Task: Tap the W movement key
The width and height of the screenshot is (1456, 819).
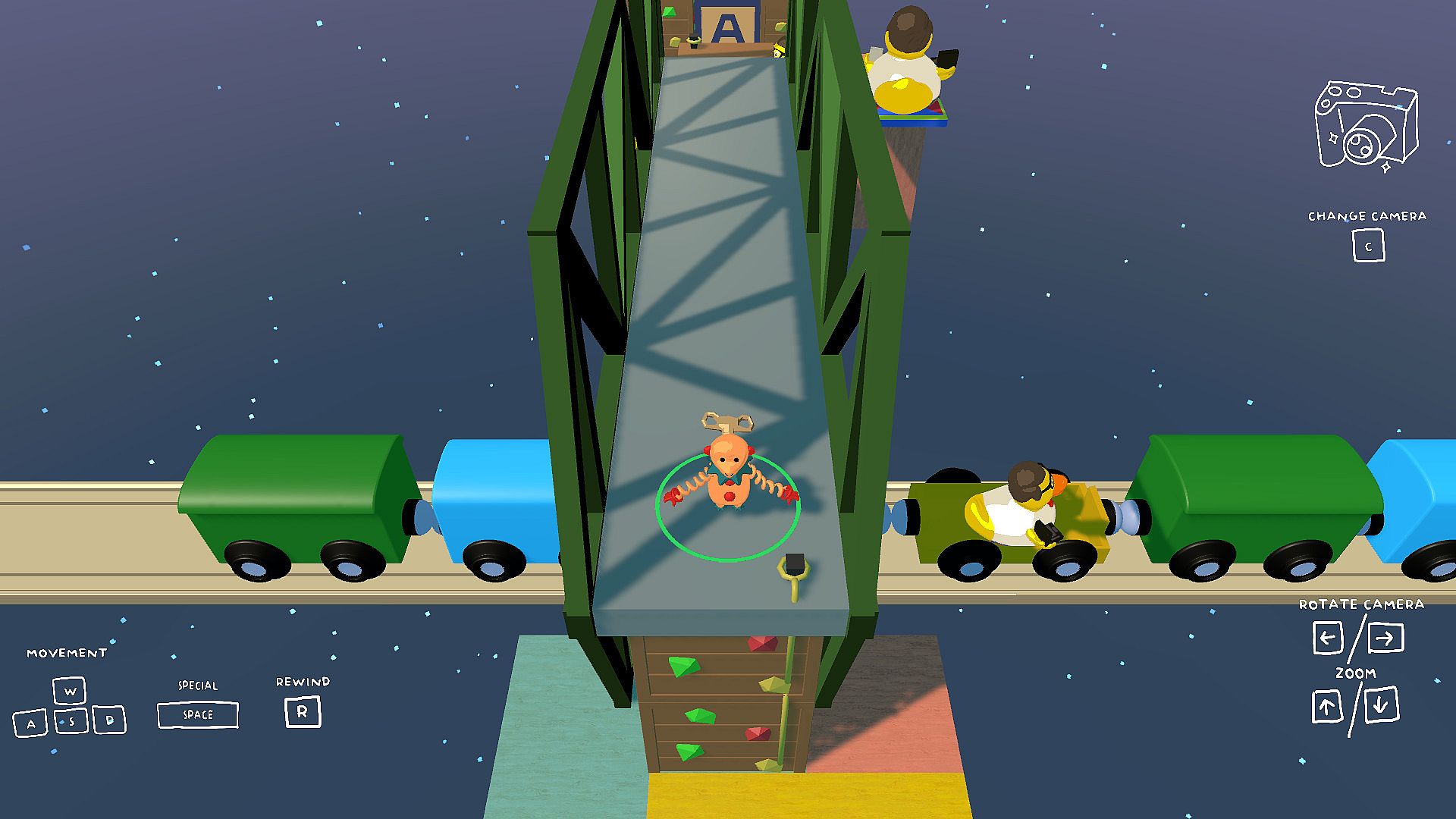Action: click(70, 691)
